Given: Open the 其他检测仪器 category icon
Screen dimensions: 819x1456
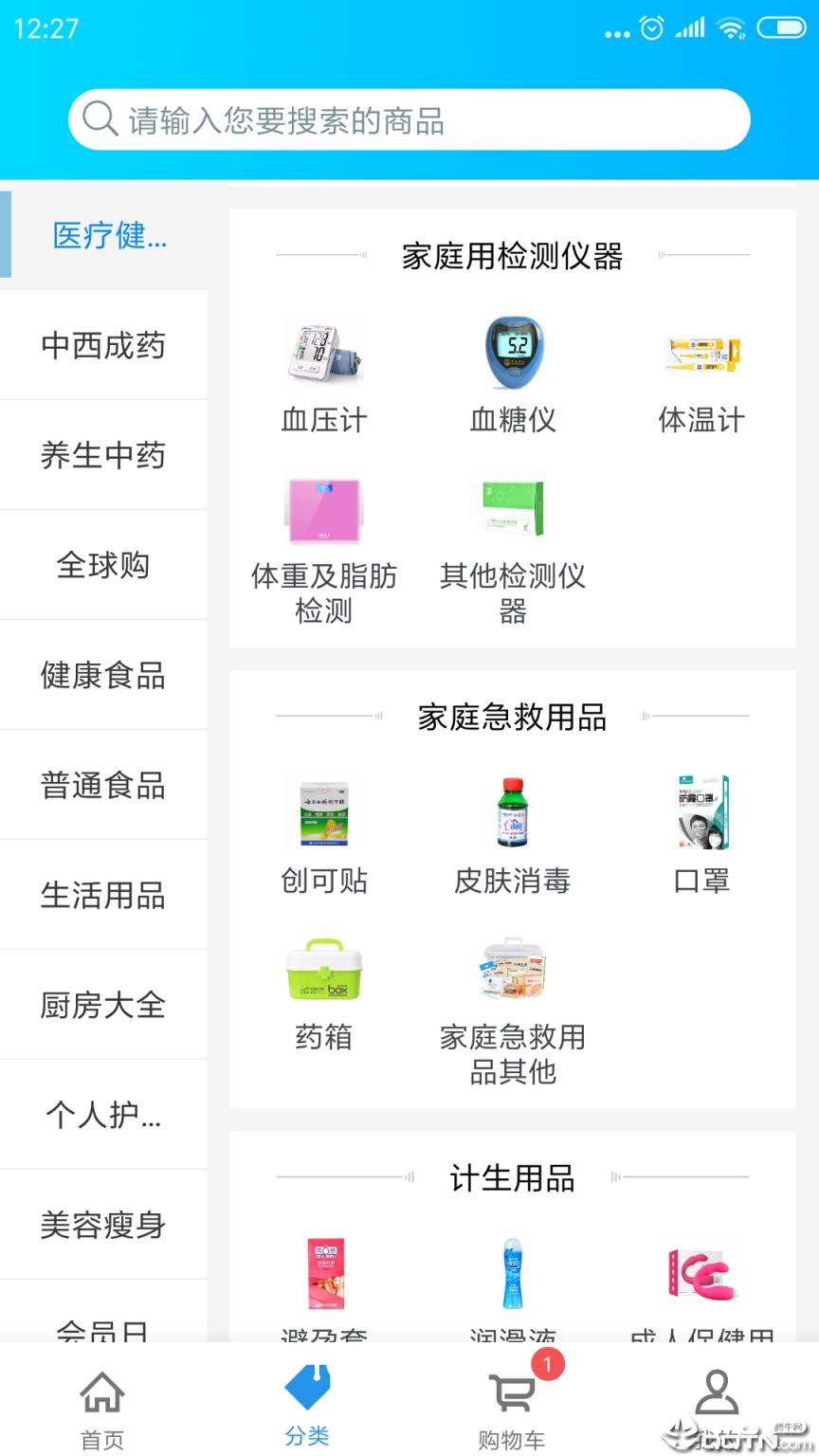Looking at the screenshot, I should click(x=512, y=509).
